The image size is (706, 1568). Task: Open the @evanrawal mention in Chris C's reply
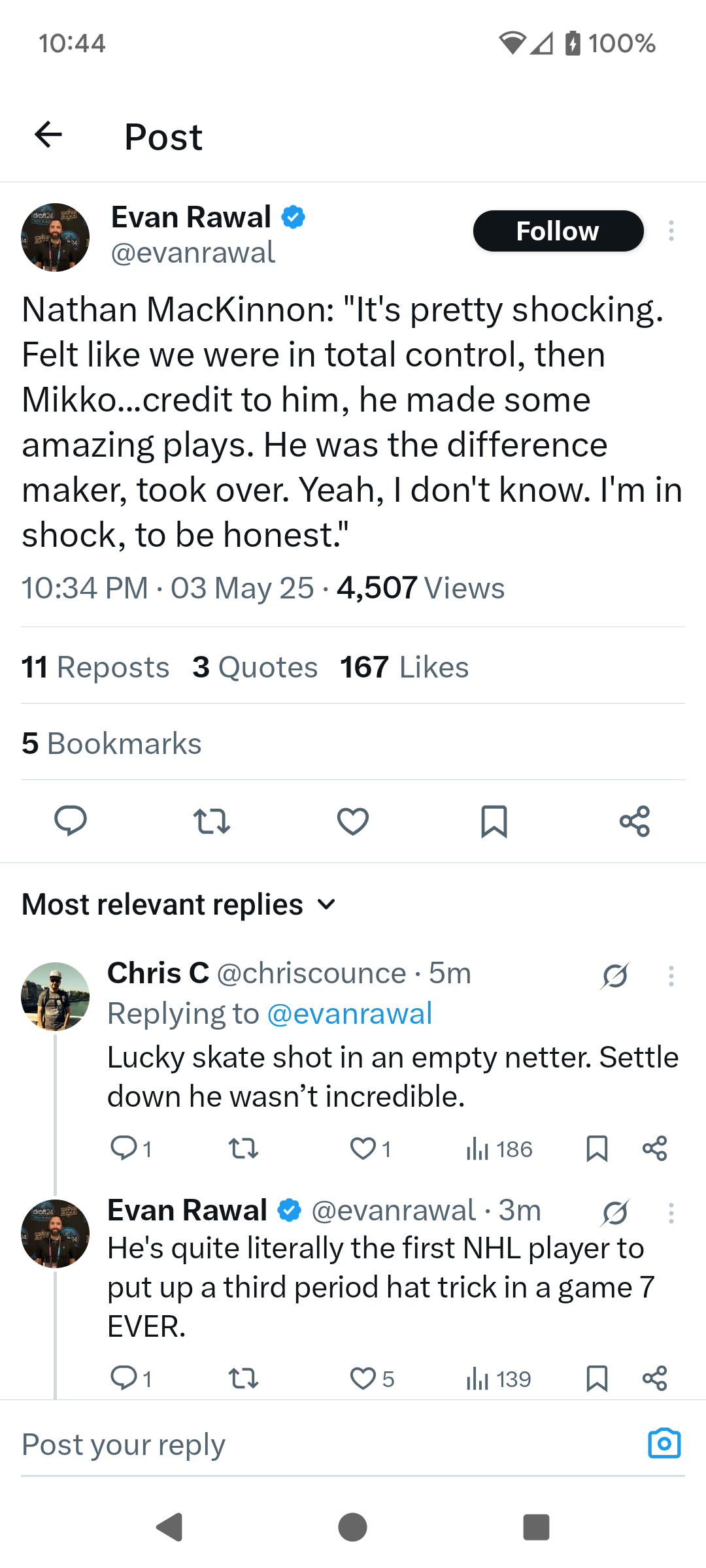(350, 1014)
